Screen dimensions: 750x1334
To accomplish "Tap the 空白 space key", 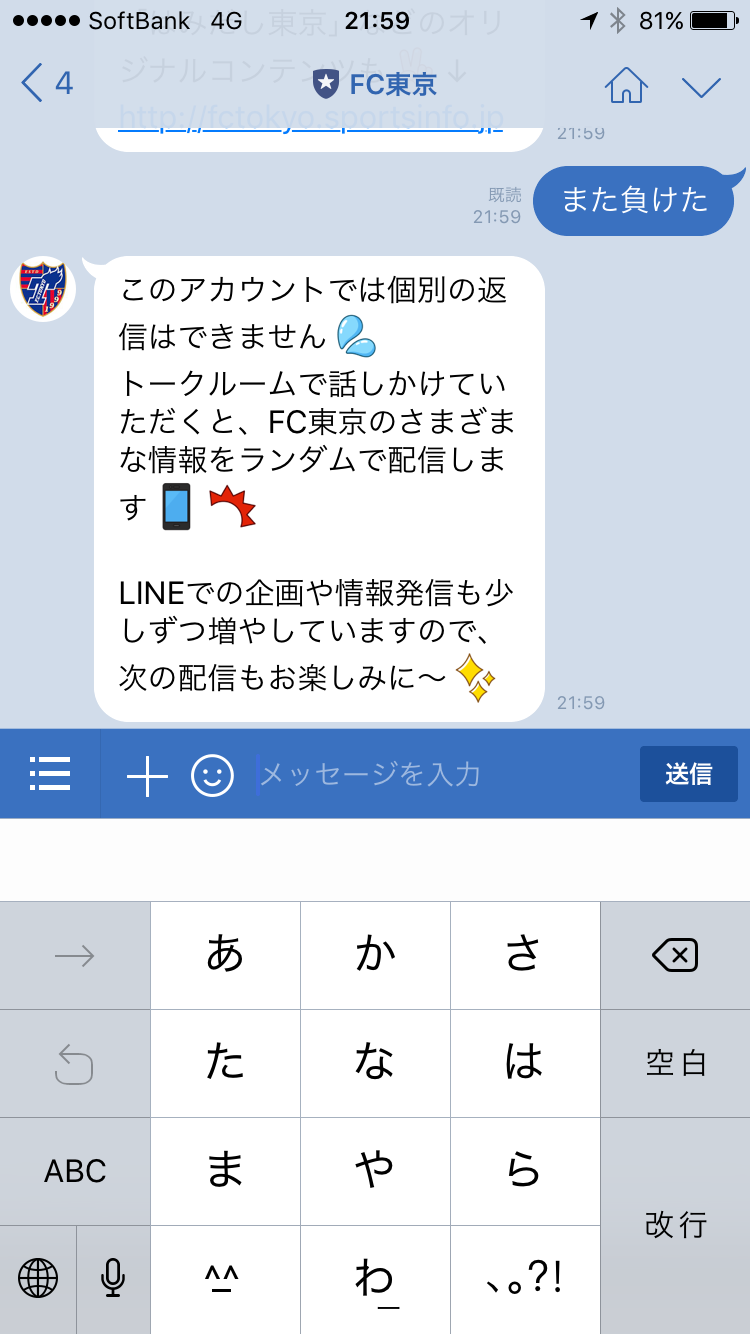I will [675, 1063].
